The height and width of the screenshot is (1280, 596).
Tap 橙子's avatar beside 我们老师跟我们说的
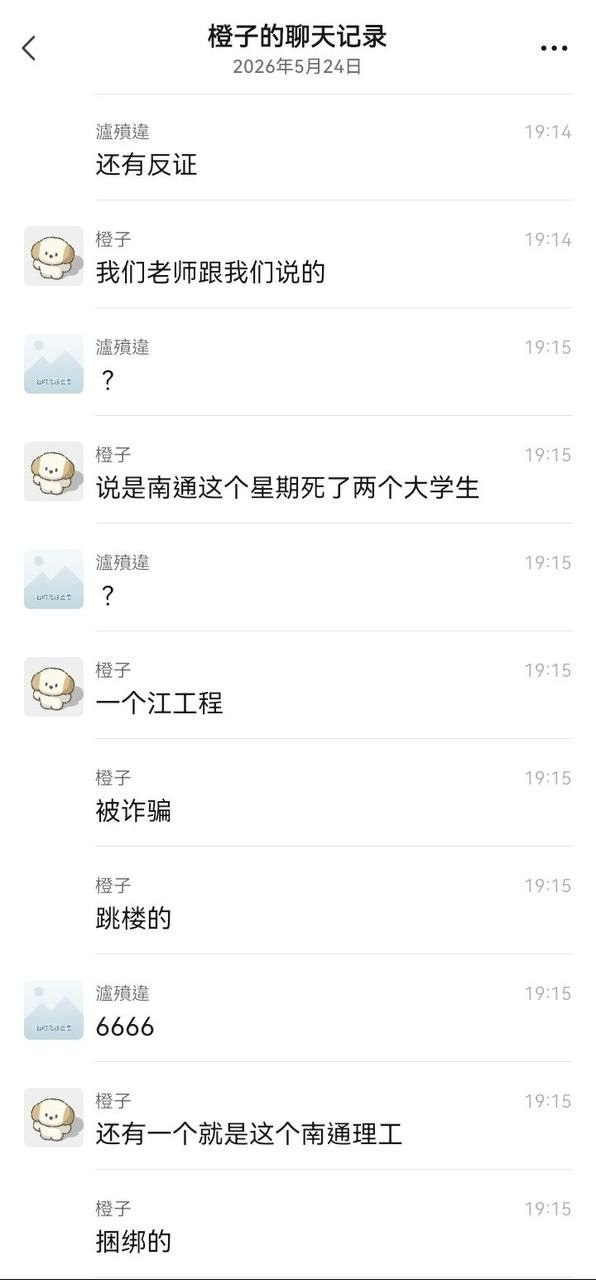coord(54,256)
